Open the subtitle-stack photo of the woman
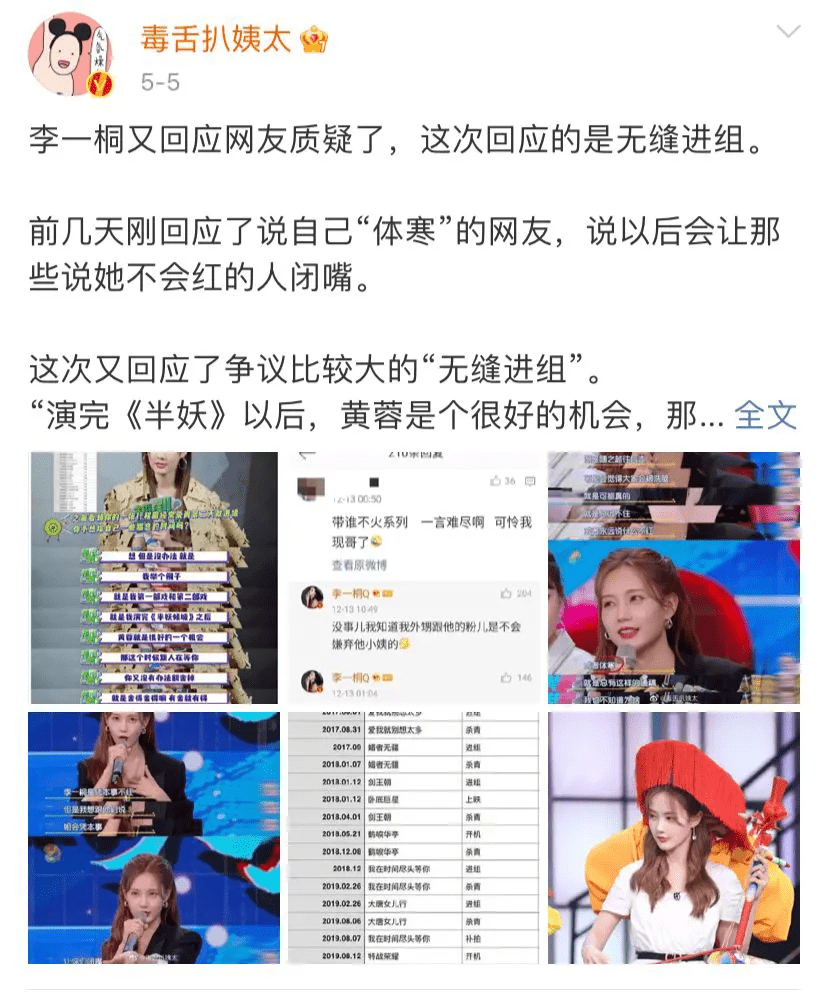 click(x=153, y=577)
